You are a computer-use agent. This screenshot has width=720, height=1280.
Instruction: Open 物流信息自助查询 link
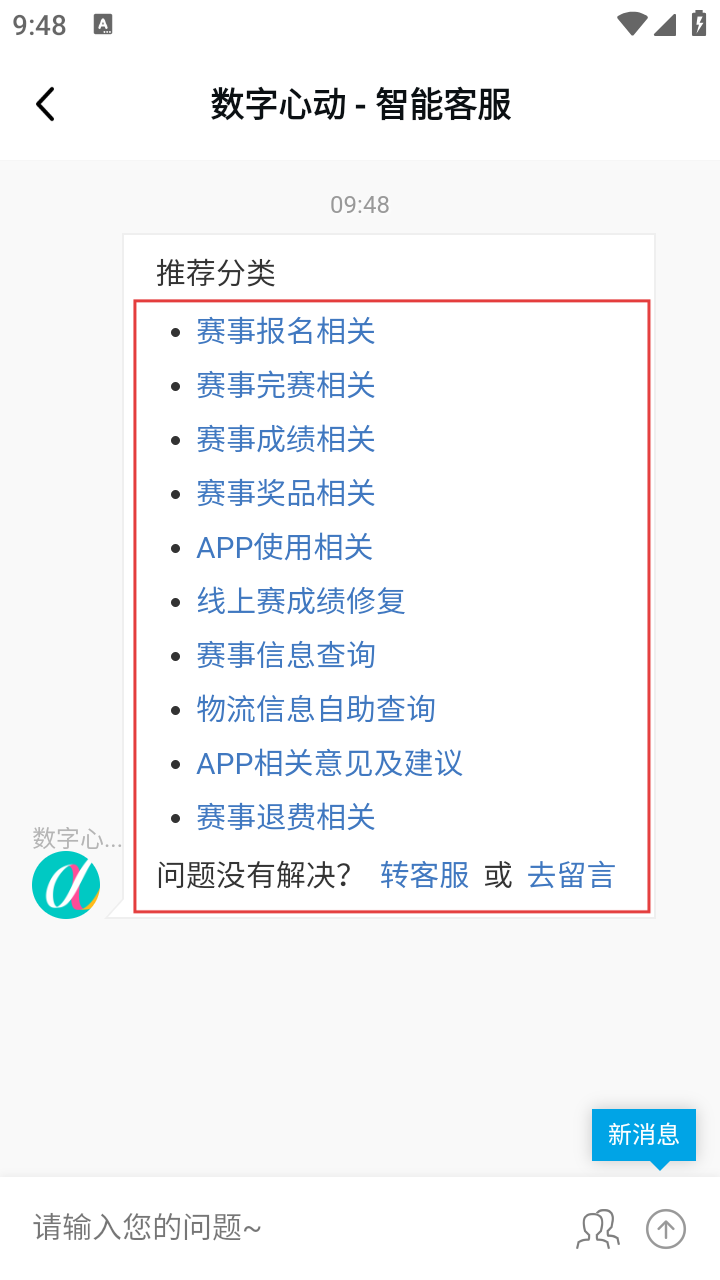pos(315,709)
